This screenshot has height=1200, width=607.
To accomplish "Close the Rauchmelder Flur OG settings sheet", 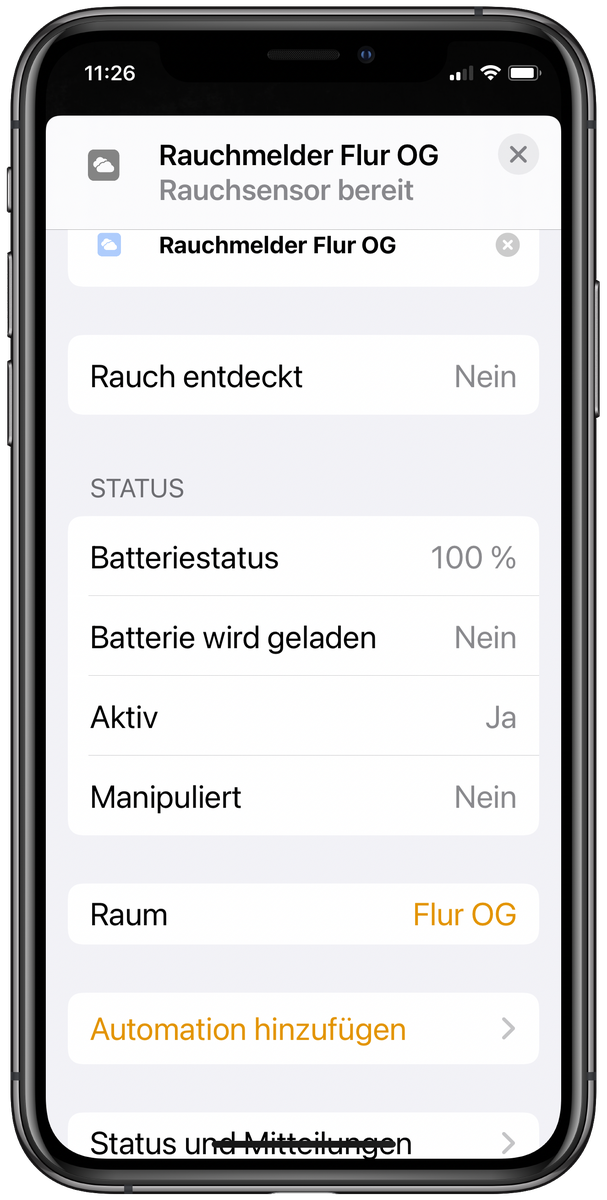I will (518, 155).
